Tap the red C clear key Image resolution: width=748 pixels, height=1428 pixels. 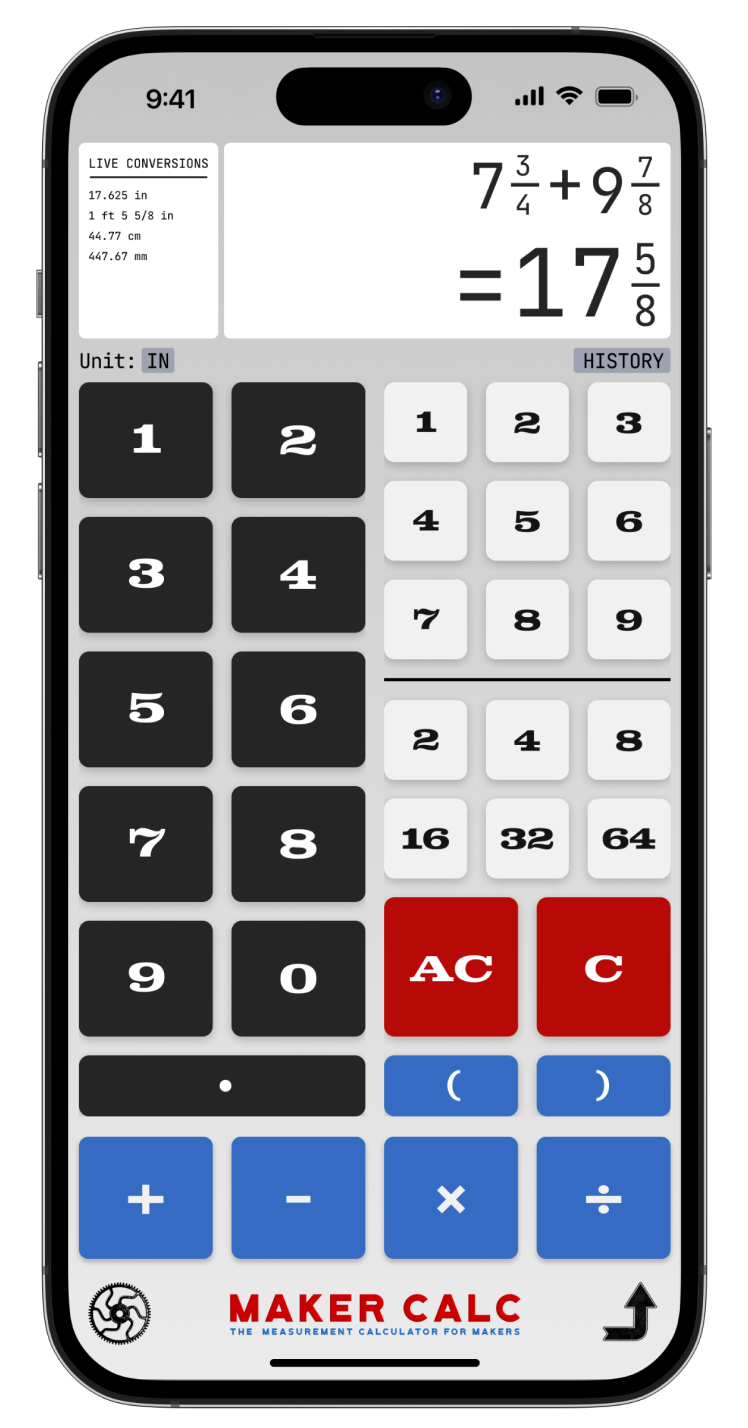[x=603, y=967]
